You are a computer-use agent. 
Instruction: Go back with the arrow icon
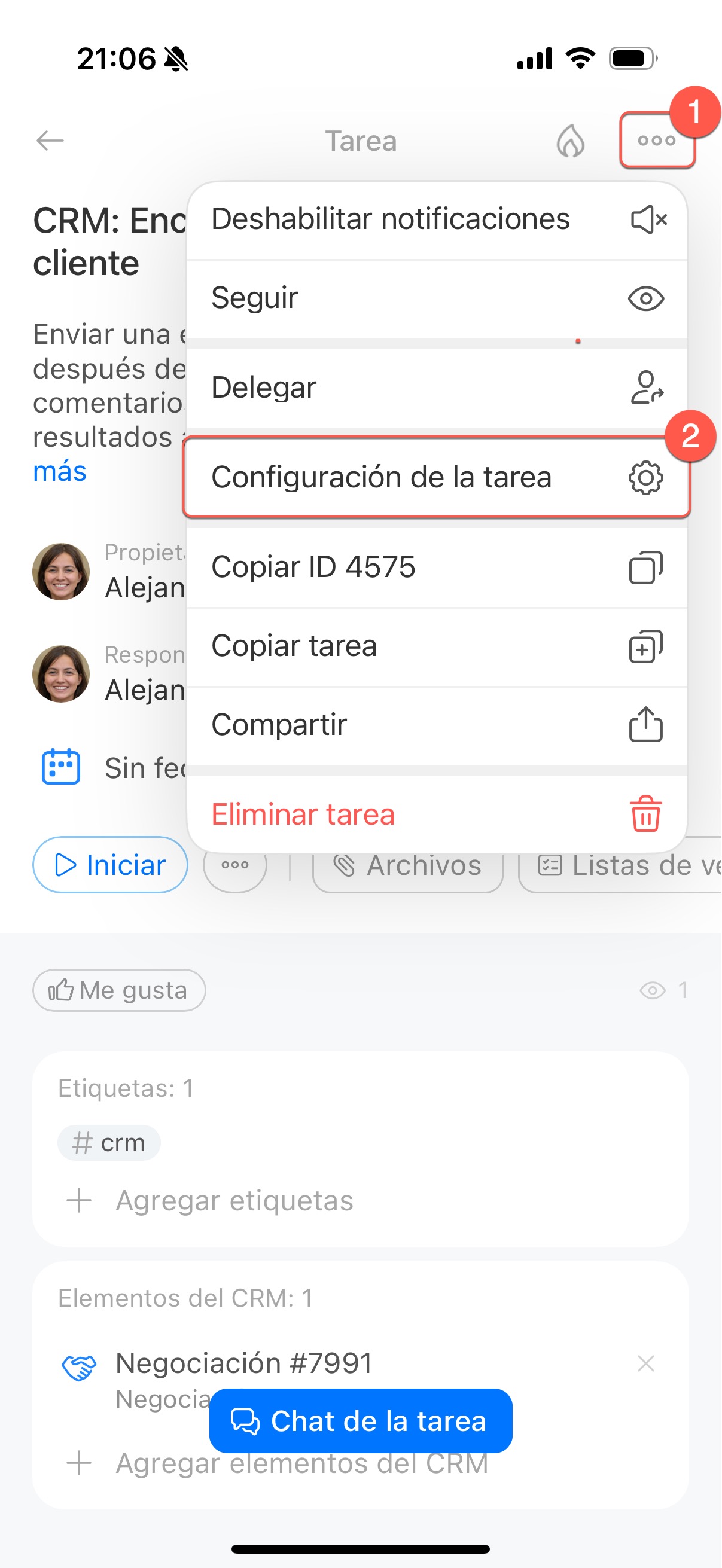coord(50,141)
